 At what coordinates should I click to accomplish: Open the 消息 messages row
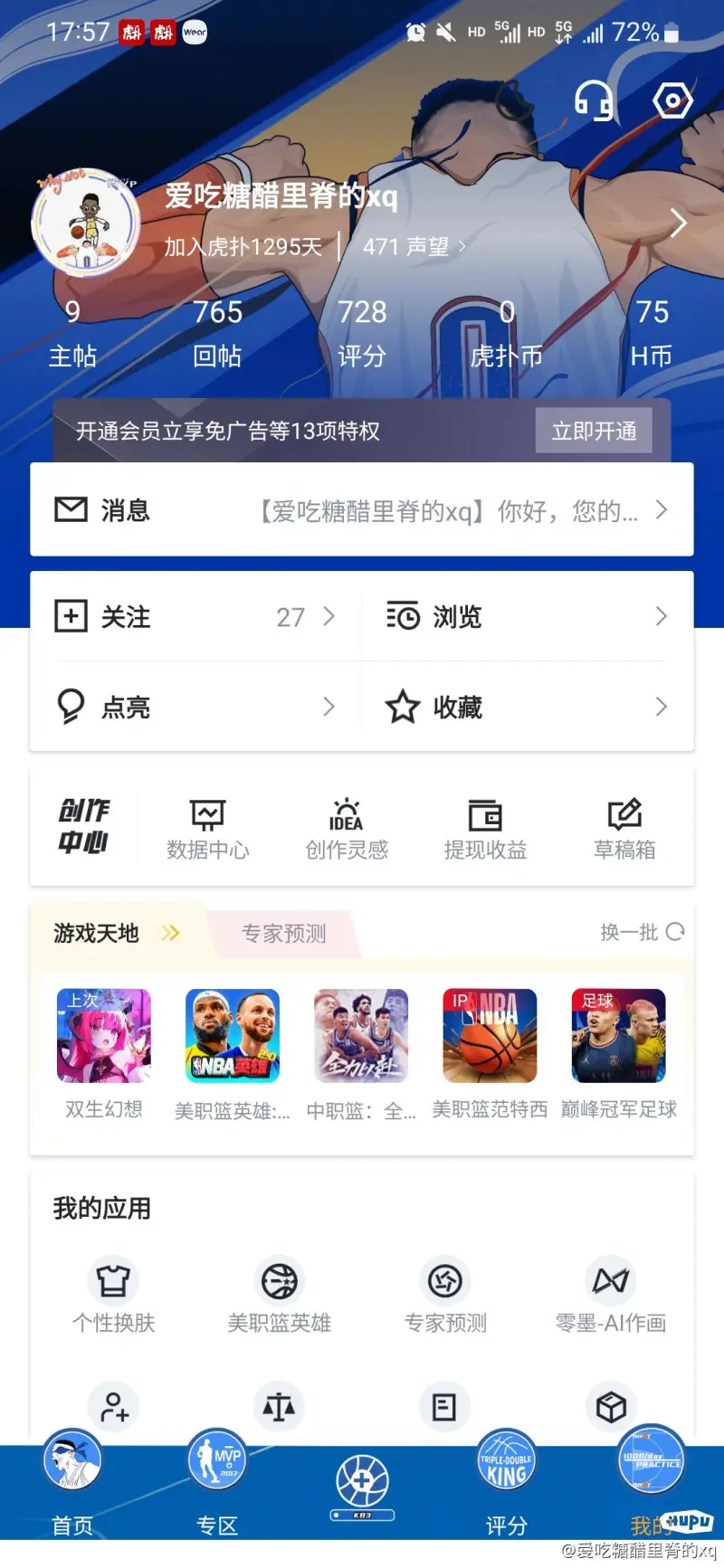362,510
